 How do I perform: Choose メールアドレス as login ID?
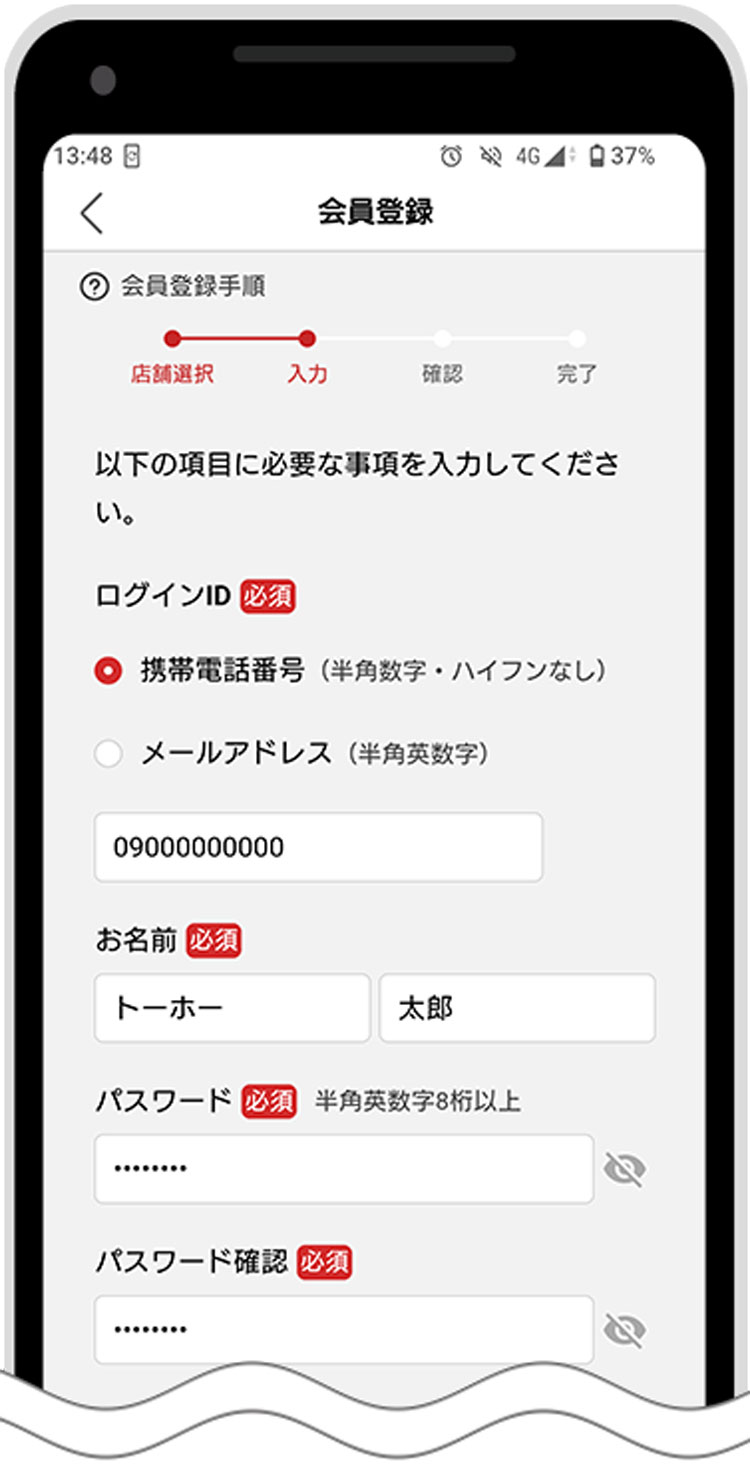108,754
